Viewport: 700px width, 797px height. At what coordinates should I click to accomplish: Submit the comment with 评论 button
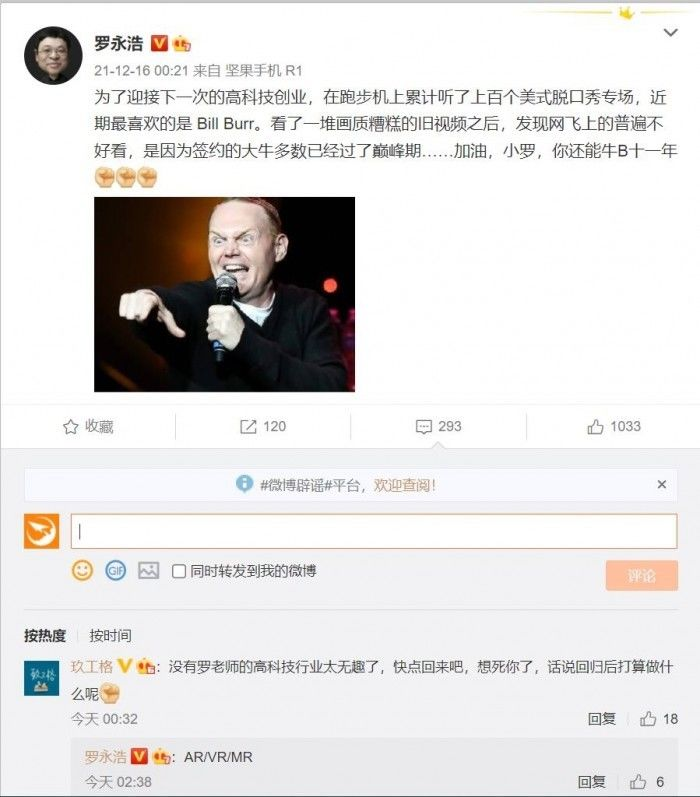pos(641,576)
